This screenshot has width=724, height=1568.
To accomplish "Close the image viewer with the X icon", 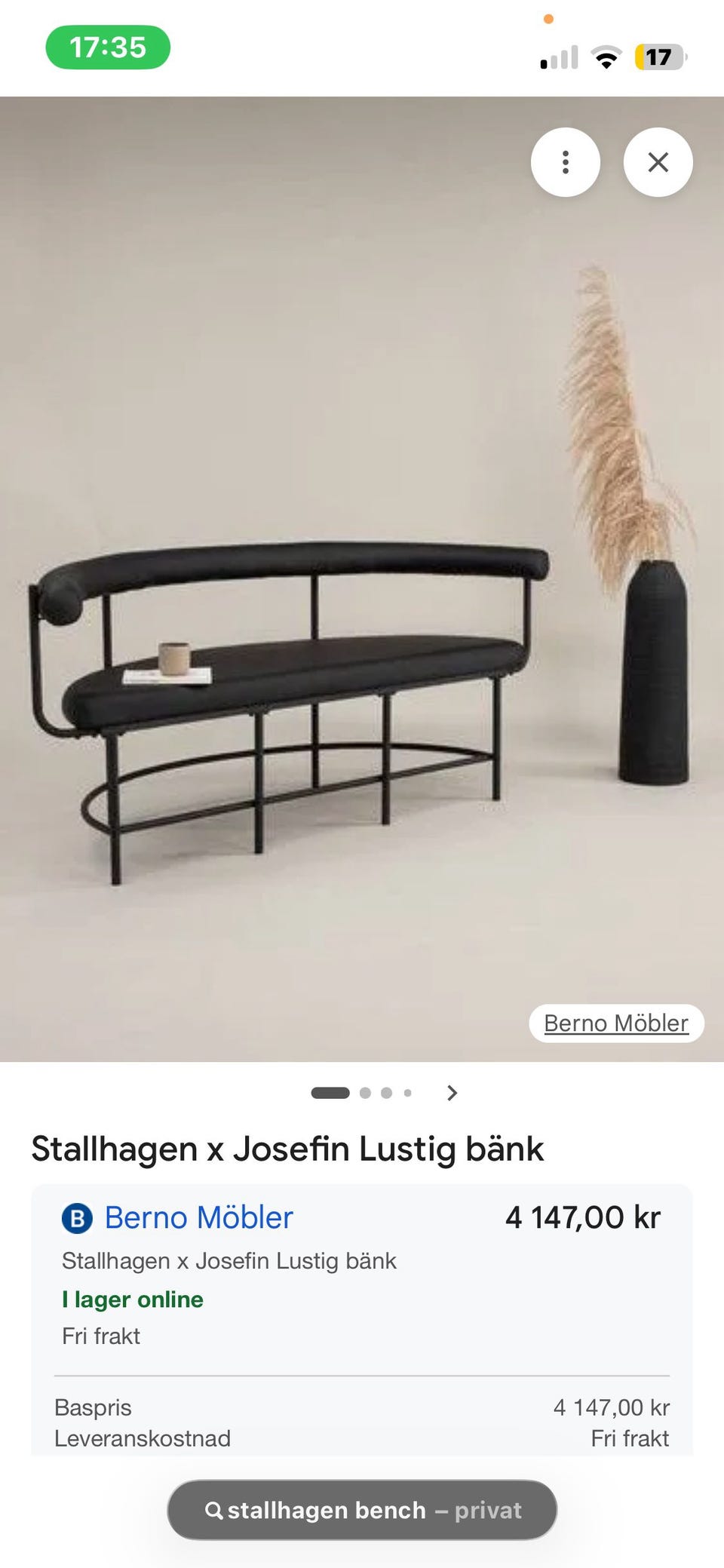I will coord(658,162).
